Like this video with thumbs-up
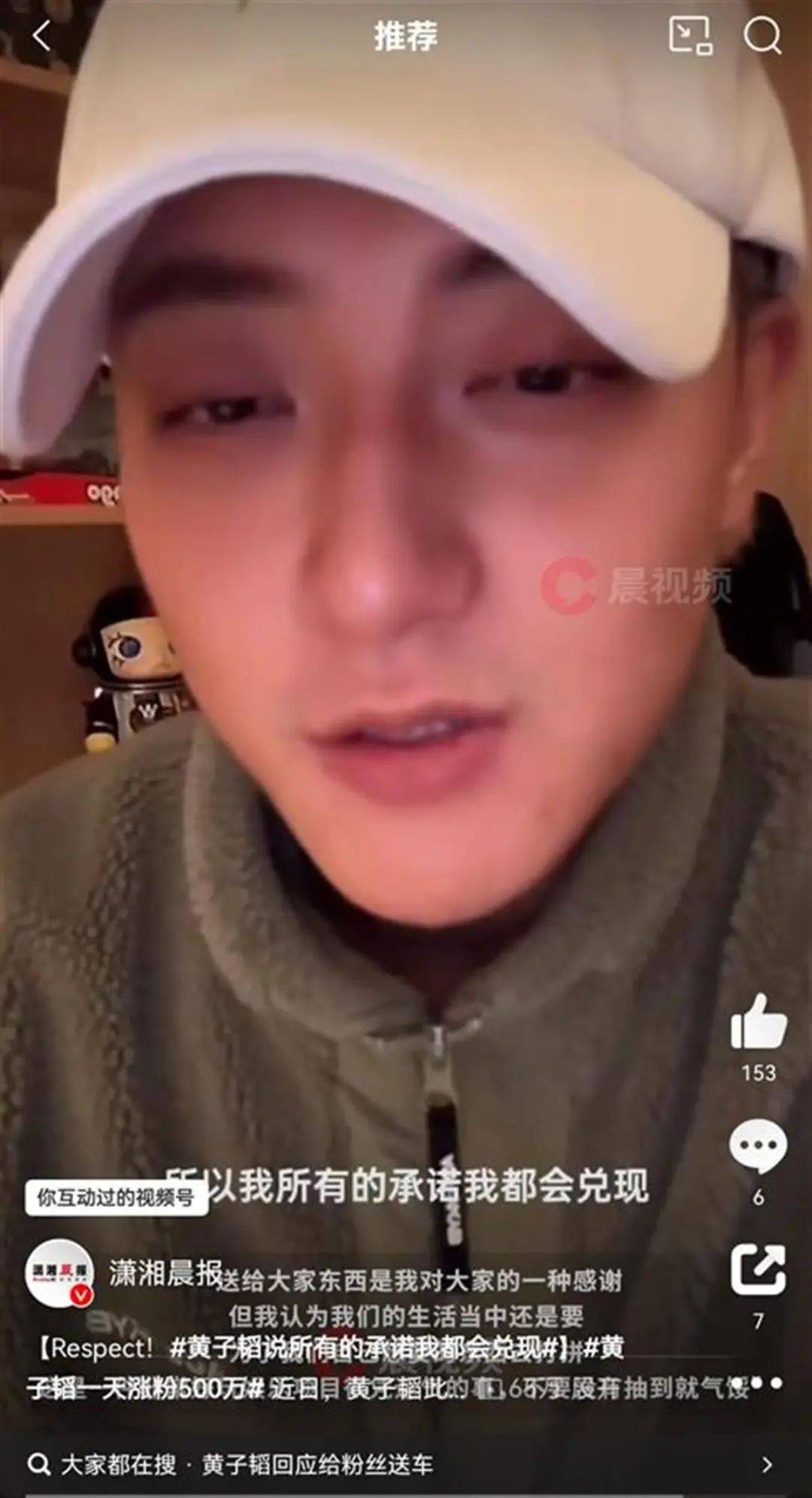 pos(759,1022)
